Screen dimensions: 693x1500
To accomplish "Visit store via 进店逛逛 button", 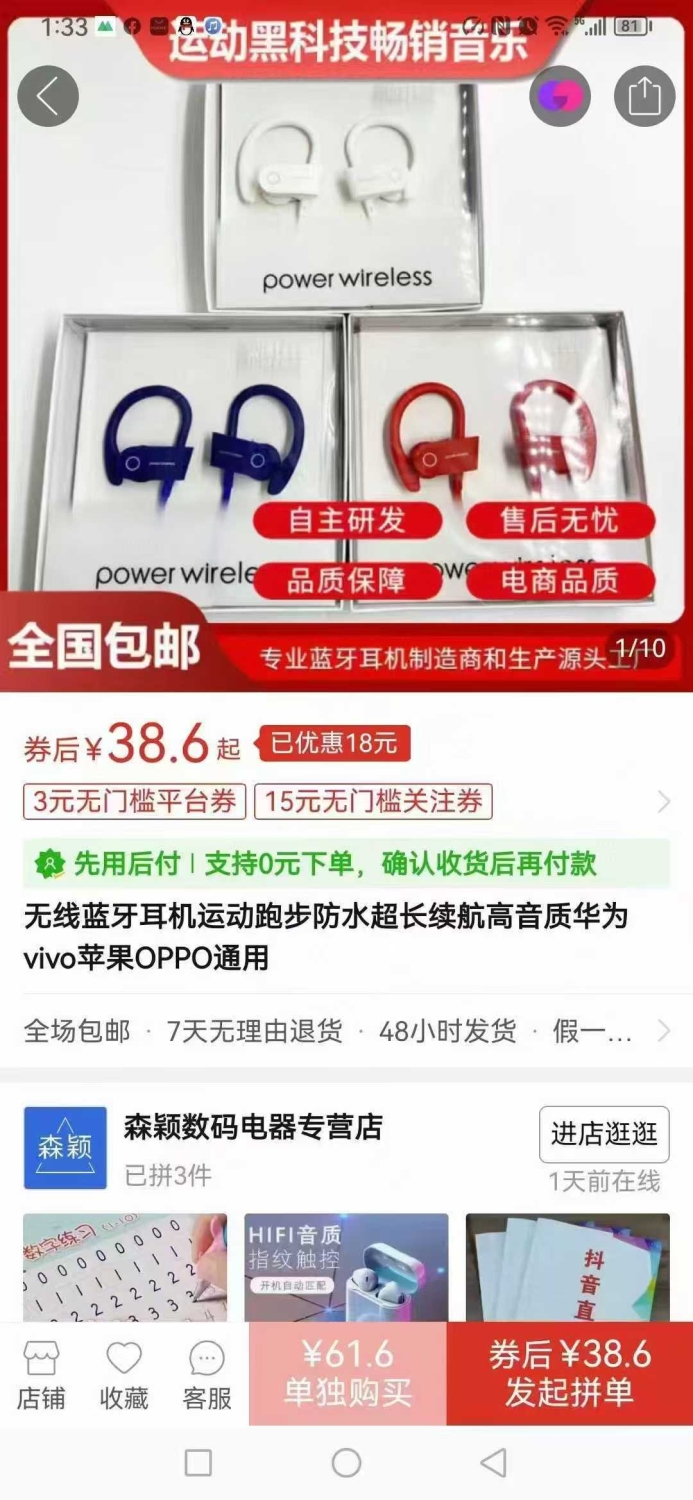I will point(604,1134).
